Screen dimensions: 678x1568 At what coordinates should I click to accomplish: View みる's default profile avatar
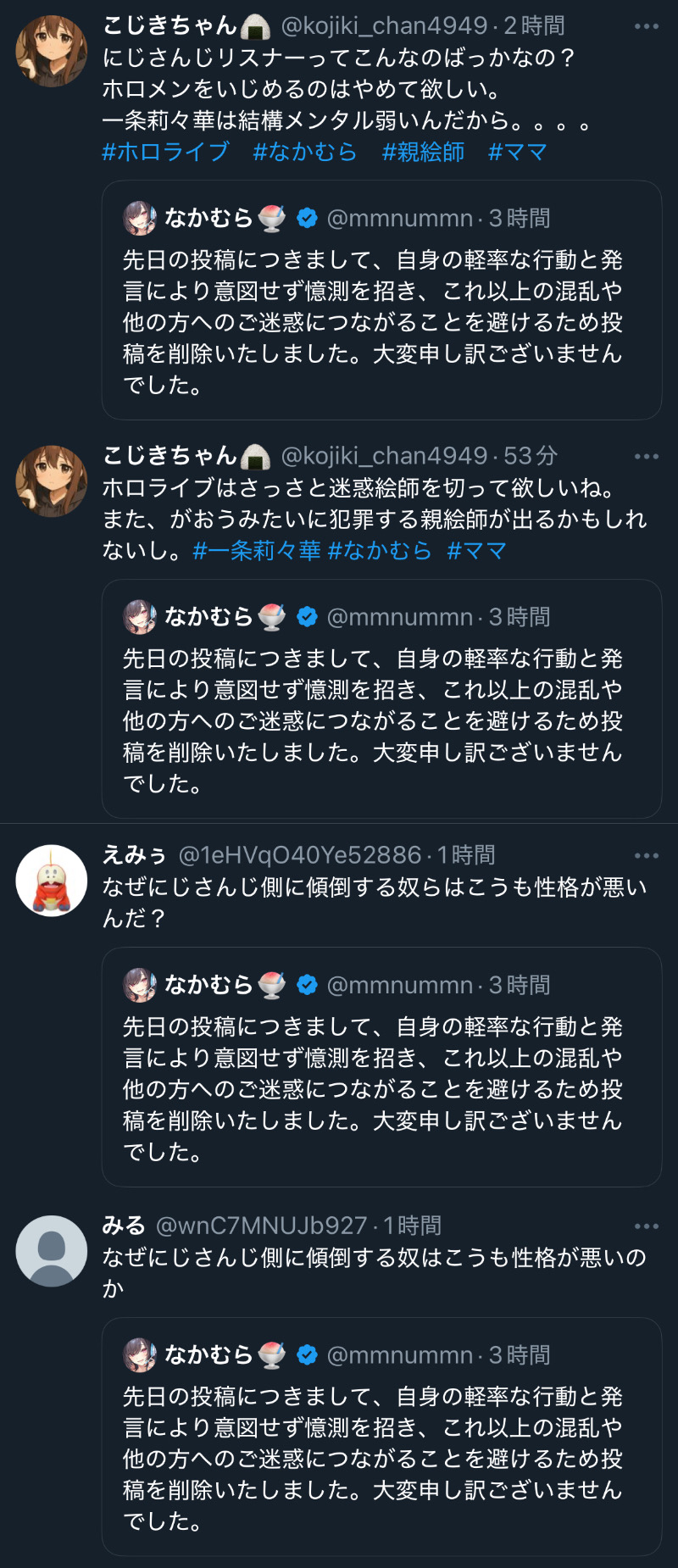tap(52, 1251)
